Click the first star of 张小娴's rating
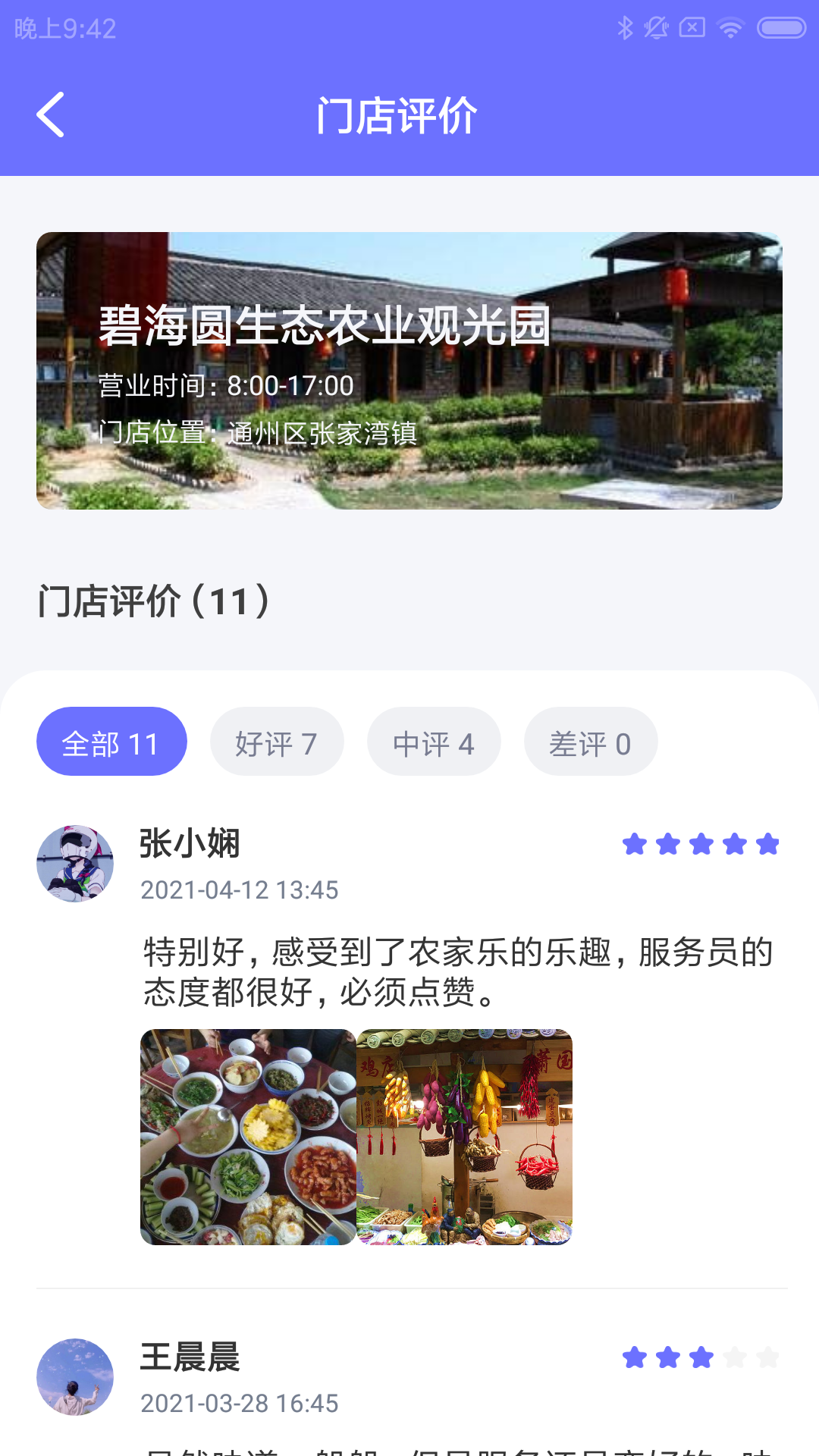The image size is (819, 1456). pyautogui.click(x=635, y=843)
